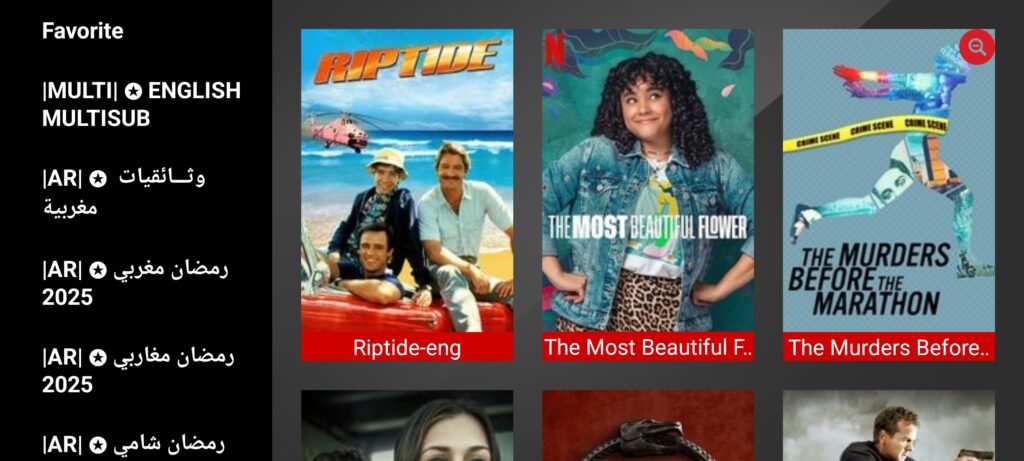Screen dimensions: 1024x461
Task: Select the Favorite category
Action: coord(83,31)
